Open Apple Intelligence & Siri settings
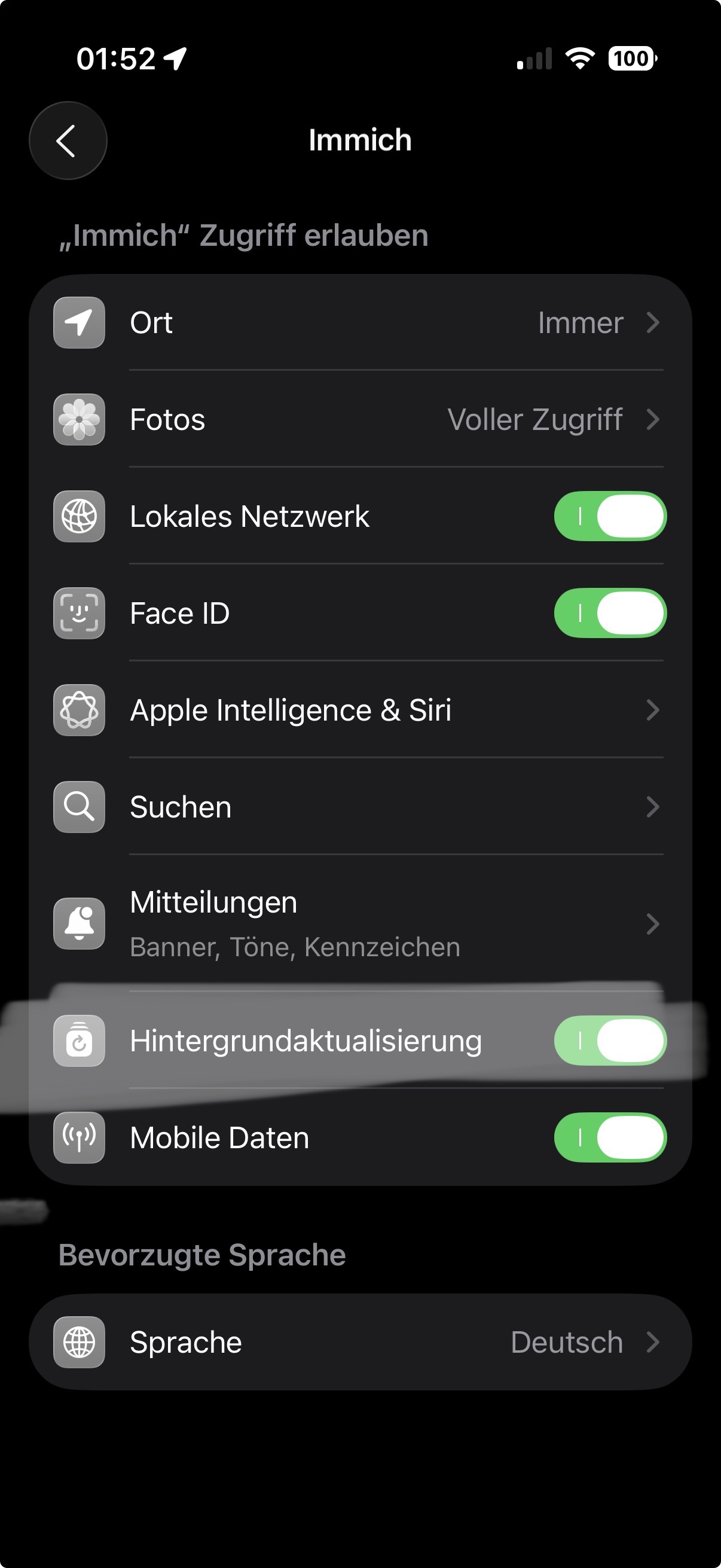The width and height of the screenshot is (721, 1568). (x=360, y=710)
